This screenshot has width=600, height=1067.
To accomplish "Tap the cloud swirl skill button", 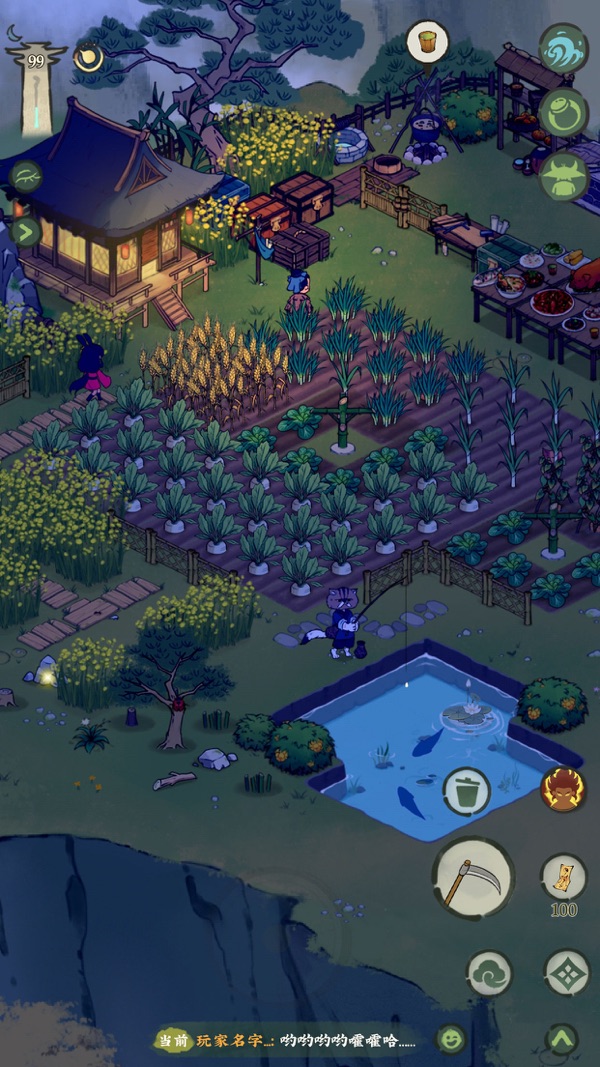I will 489,972.
